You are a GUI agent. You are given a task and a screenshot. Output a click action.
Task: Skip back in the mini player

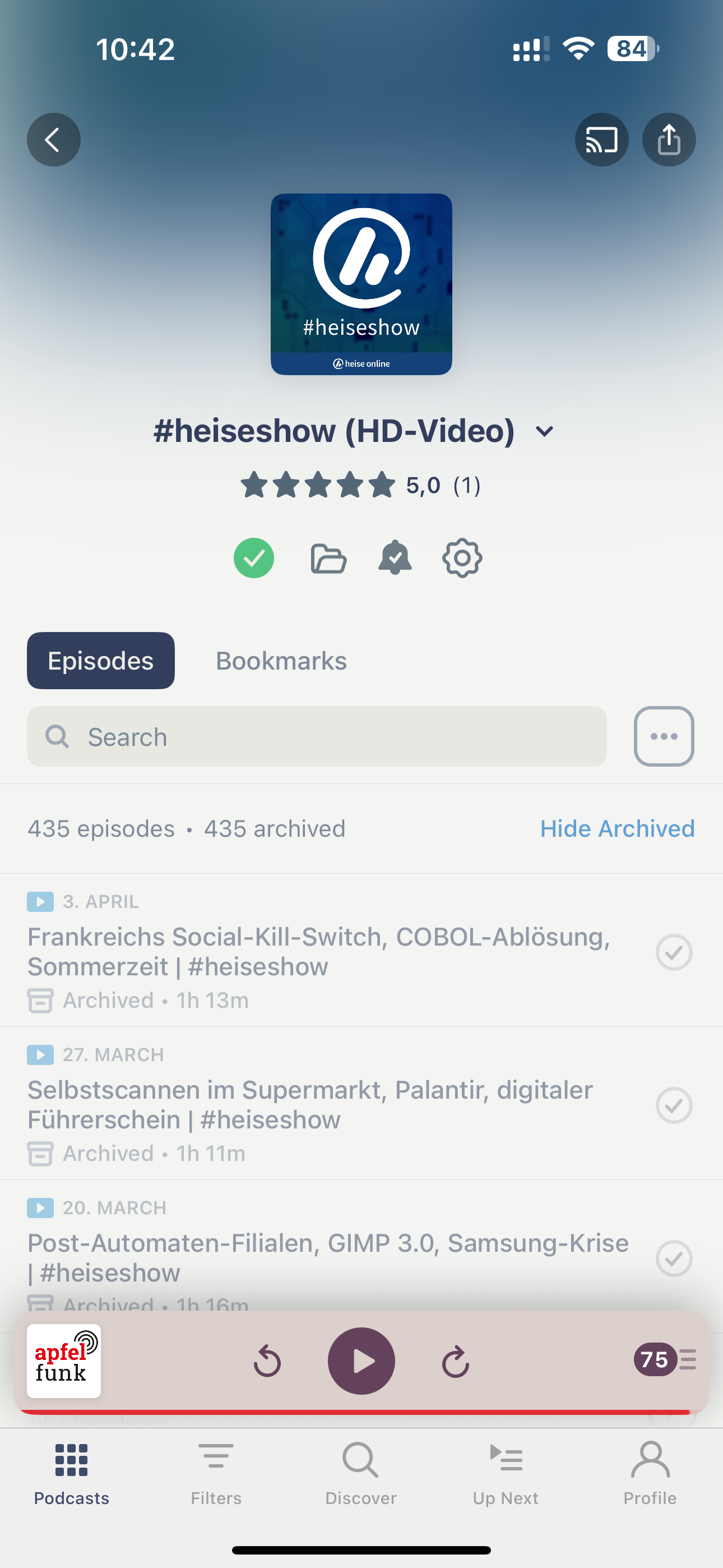(267, 1362)
